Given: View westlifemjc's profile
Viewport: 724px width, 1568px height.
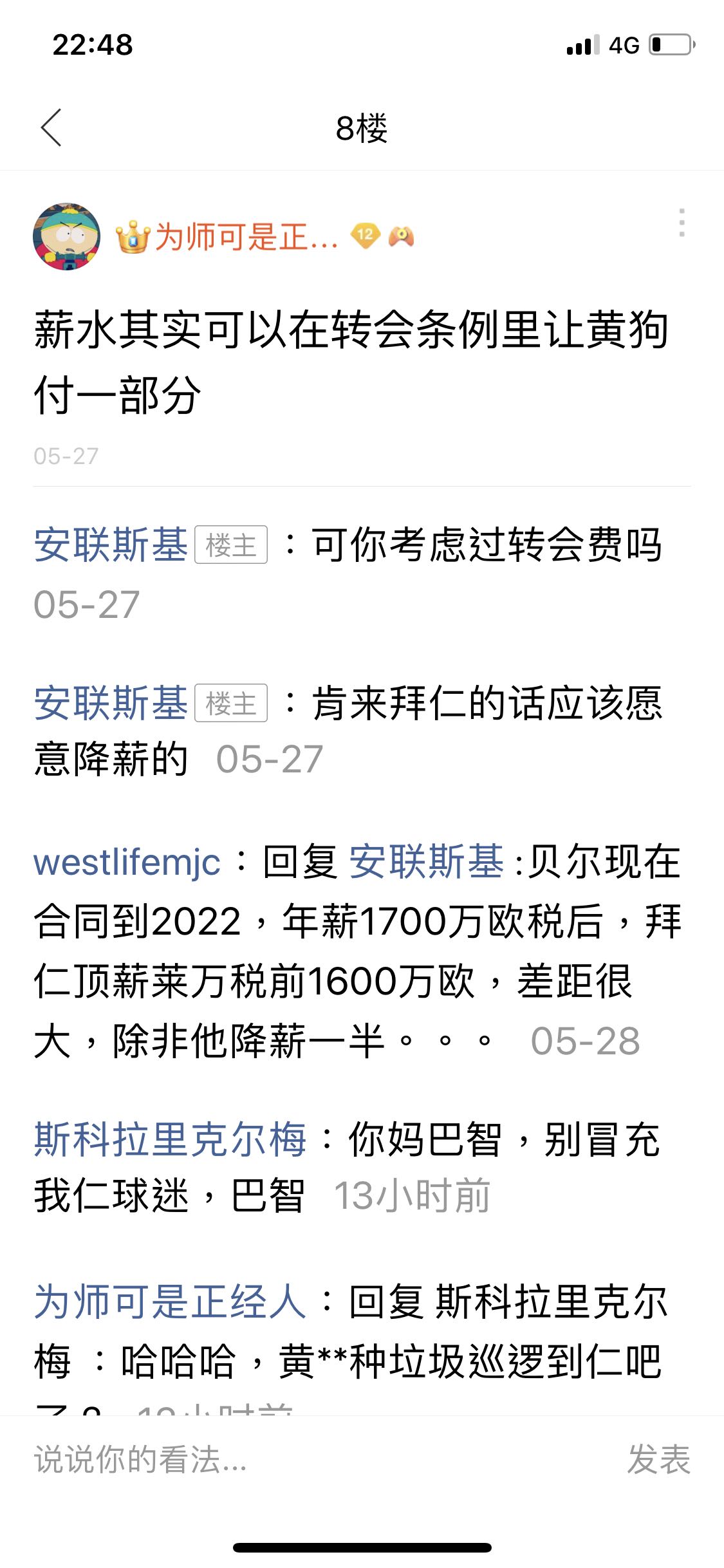Looking at the screenshot, I should pos(127,862).
